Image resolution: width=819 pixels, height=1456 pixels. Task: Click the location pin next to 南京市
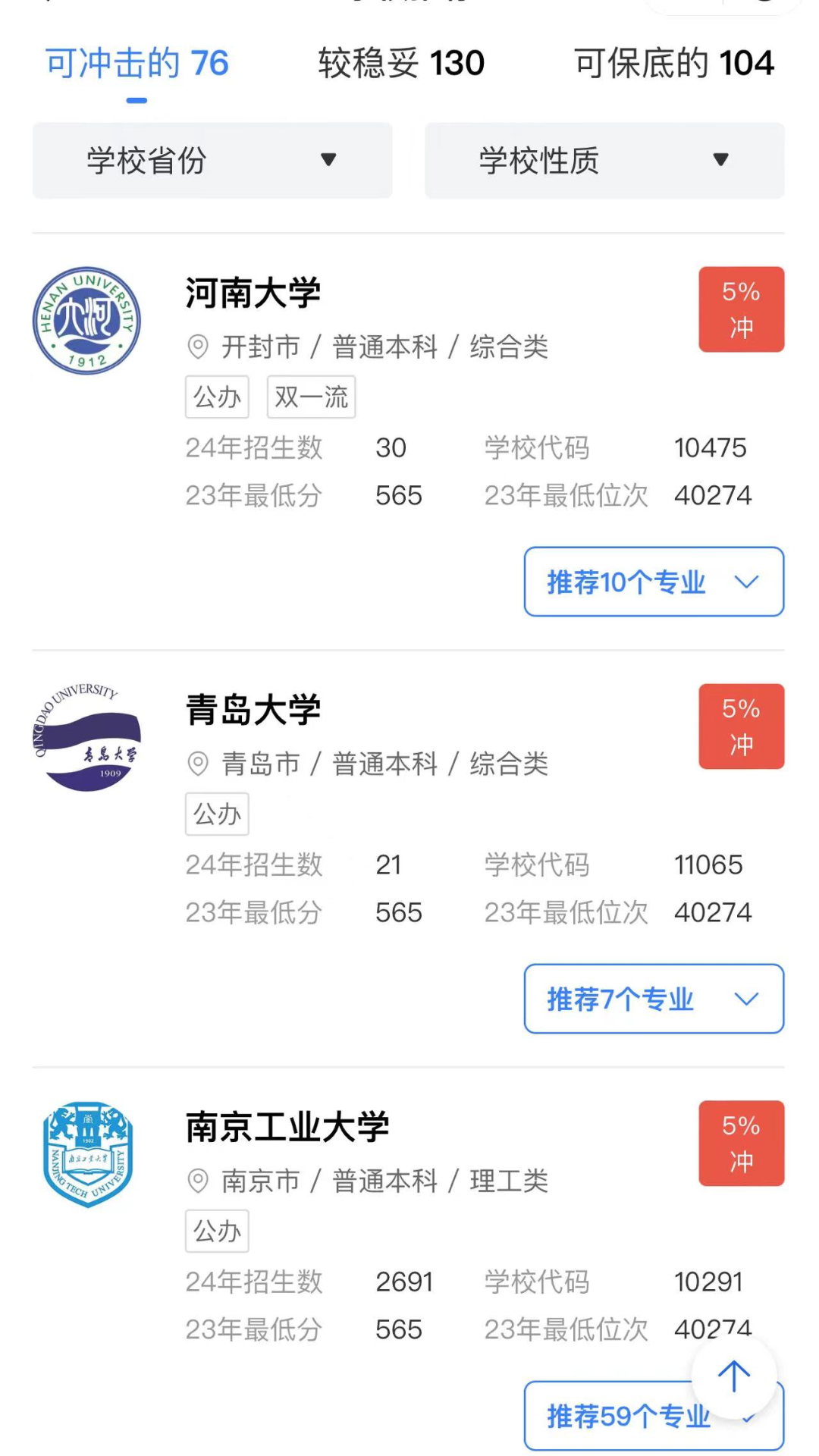point(198,1181)
